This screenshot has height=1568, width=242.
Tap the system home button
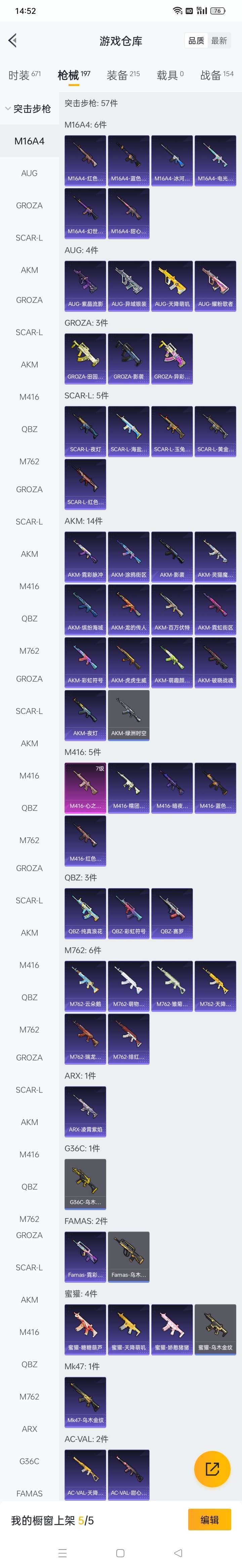tap(120, 1553)
